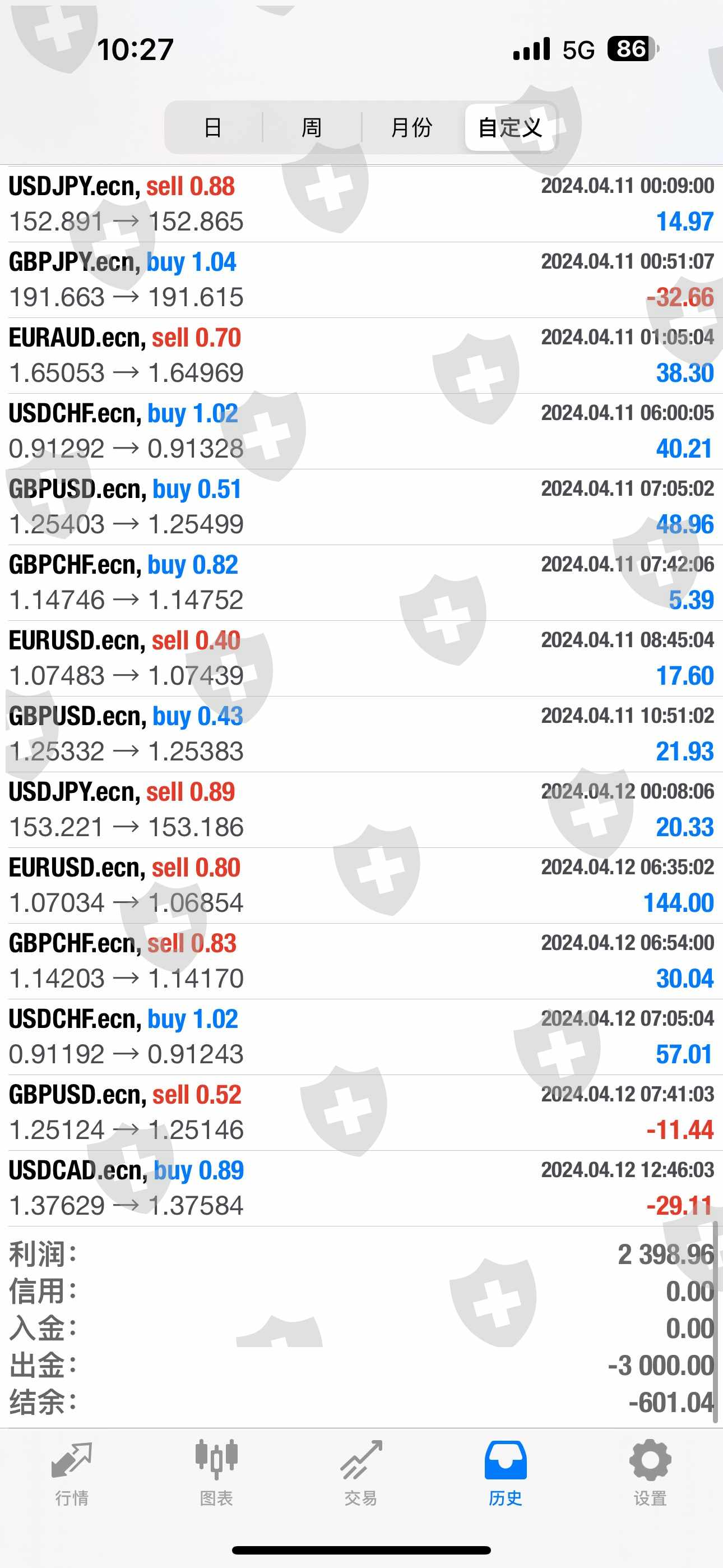723x1568 pixels.
Task: Open 设置 from the bottom bar
Action: pos(650,1472)
